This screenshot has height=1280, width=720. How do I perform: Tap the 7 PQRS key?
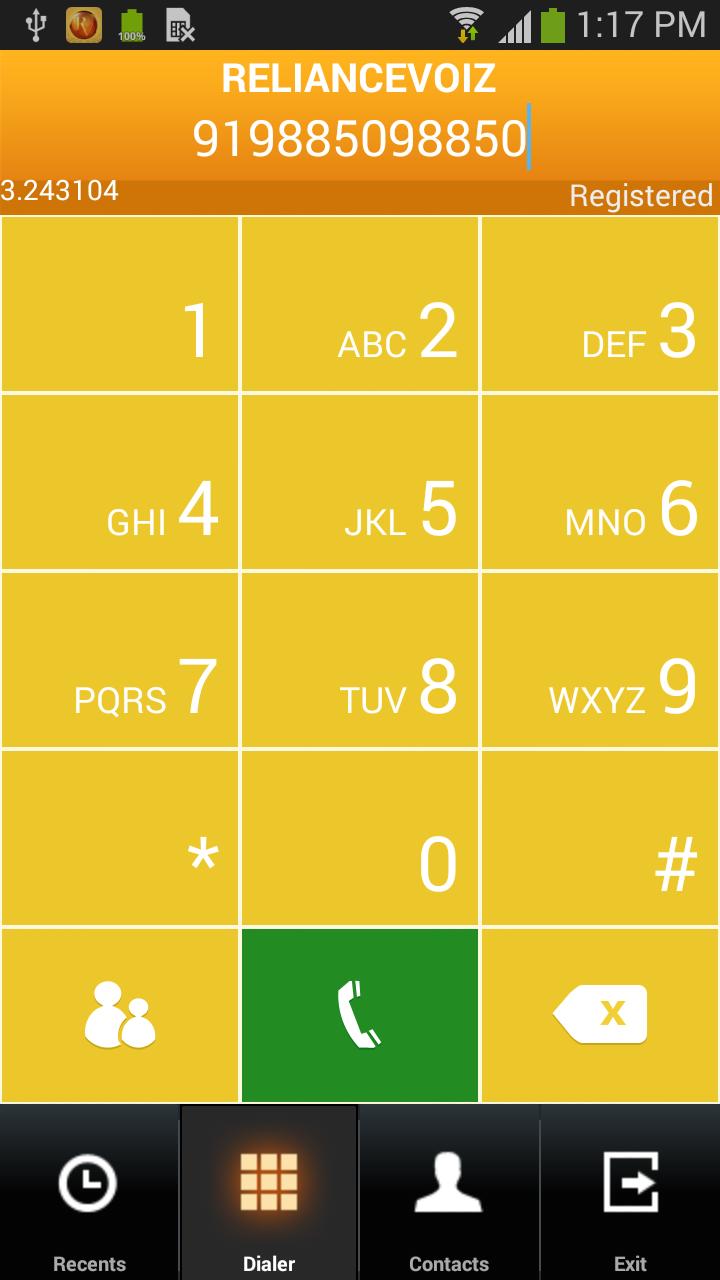pyautogui.click(x=120, y=660)
